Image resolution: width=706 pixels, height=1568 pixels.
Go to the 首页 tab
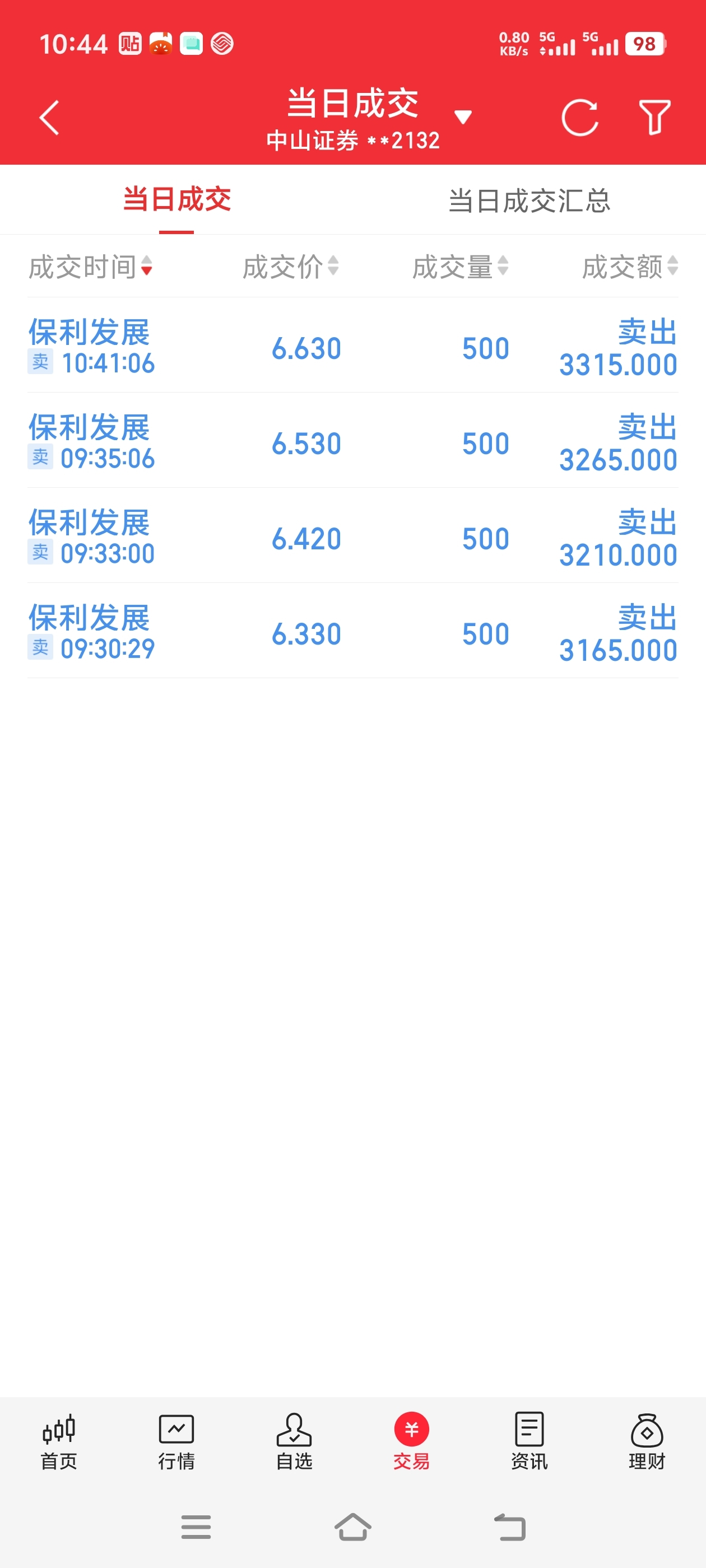pos(58,1442)
